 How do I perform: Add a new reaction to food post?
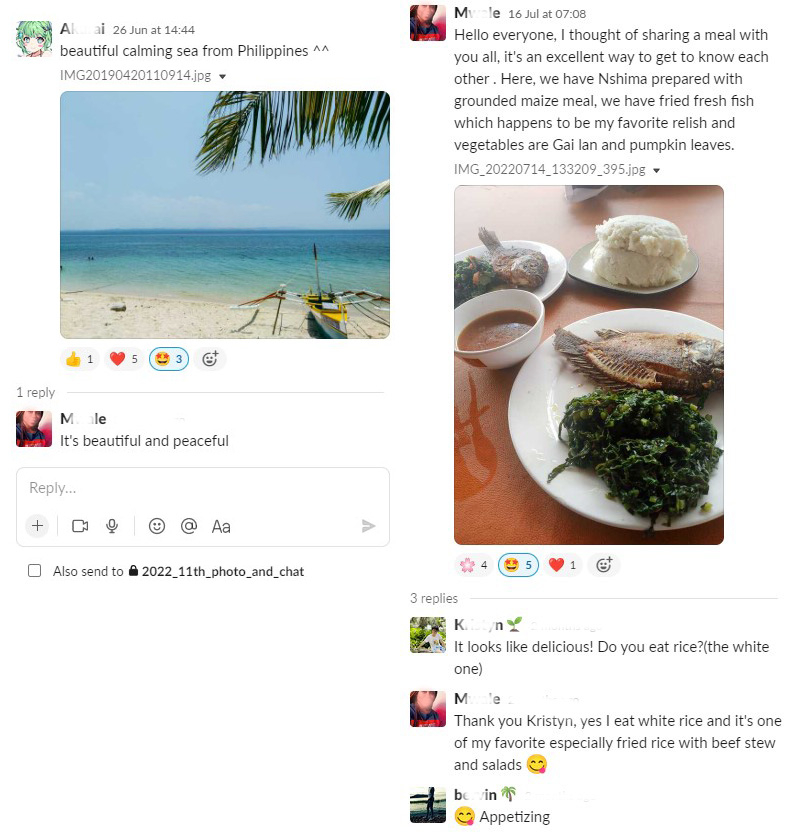tap(604, 565)
